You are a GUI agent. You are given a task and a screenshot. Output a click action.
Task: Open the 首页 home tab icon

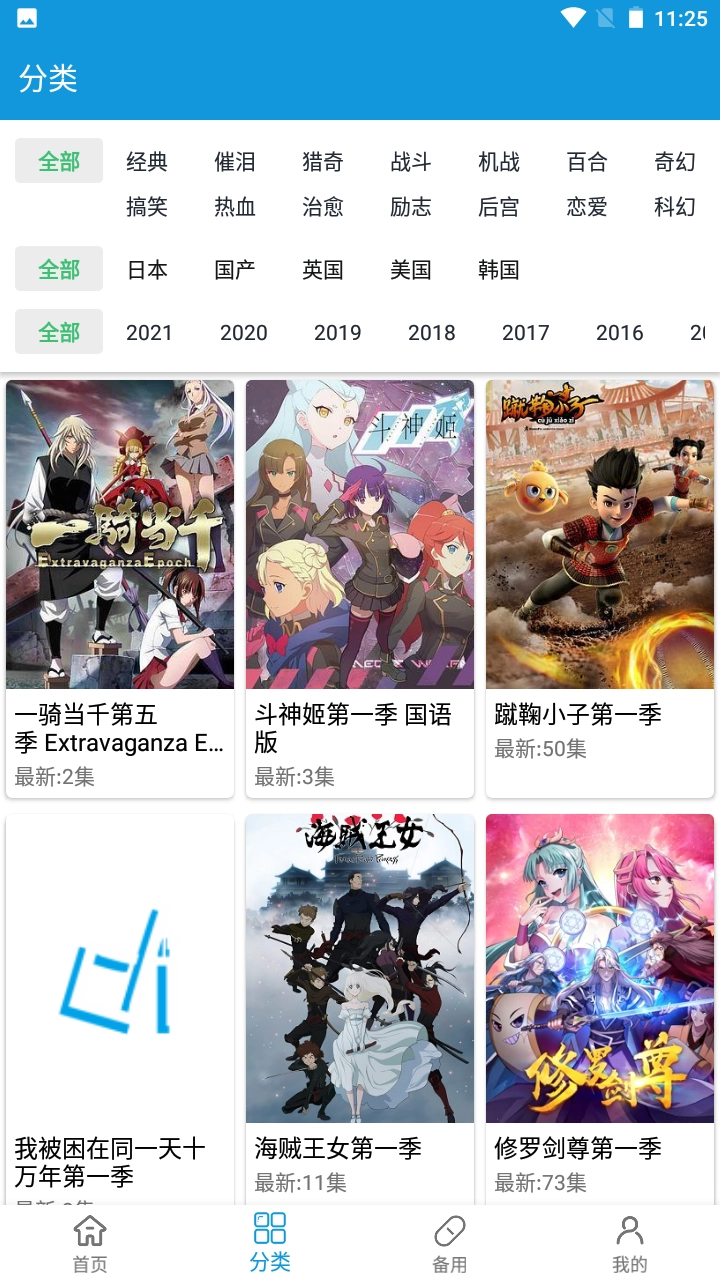[89, 1227]
